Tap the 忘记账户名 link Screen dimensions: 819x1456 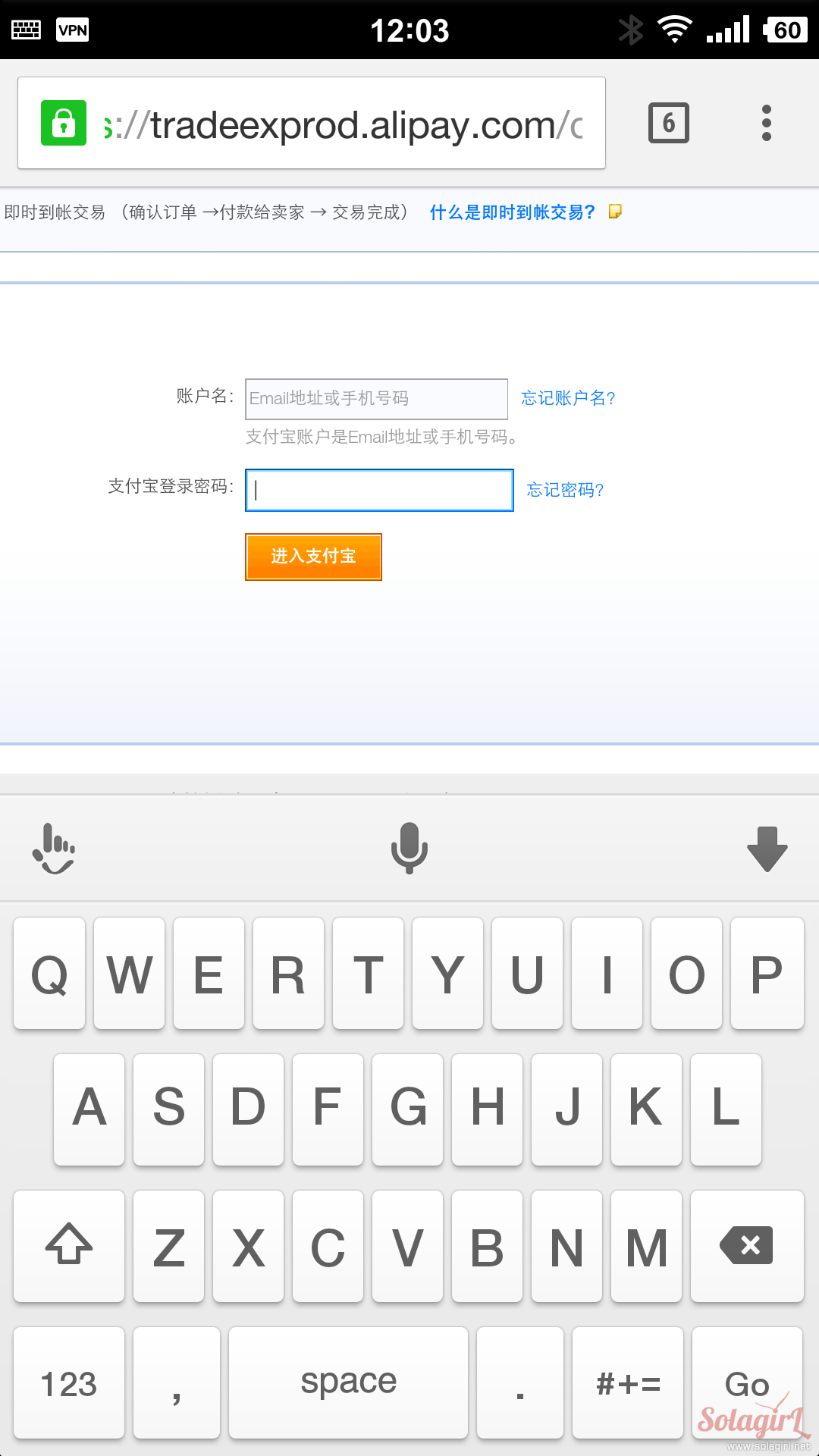[568, 398]
